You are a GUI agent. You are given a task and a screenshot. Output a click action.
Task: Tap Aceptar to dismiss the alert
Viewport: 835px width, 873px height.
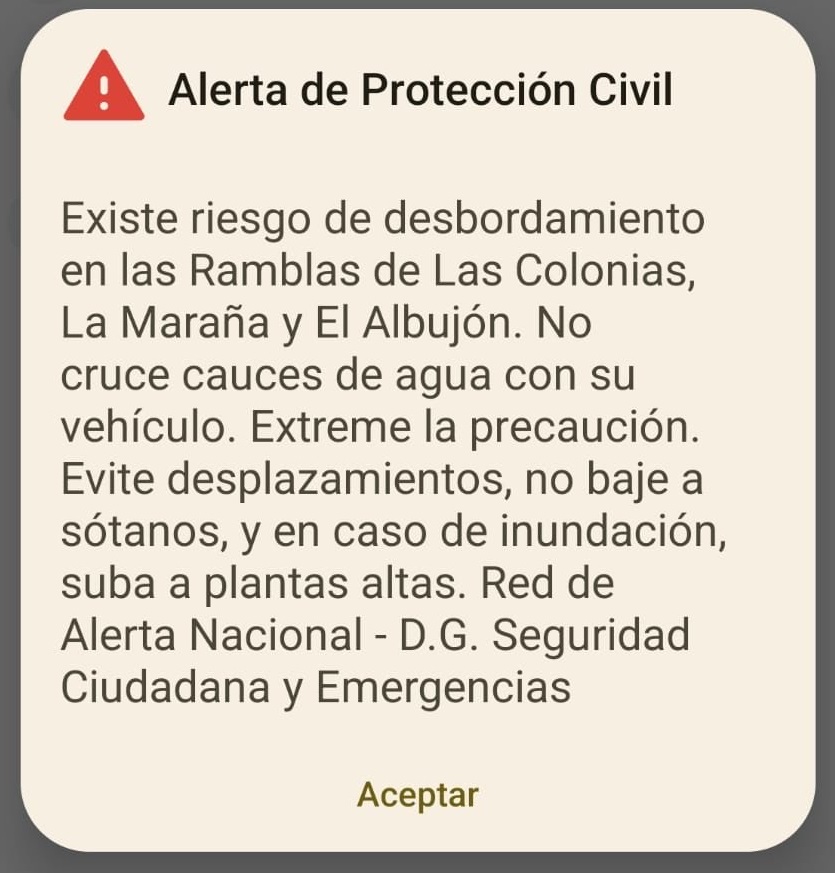pos(417,795)
